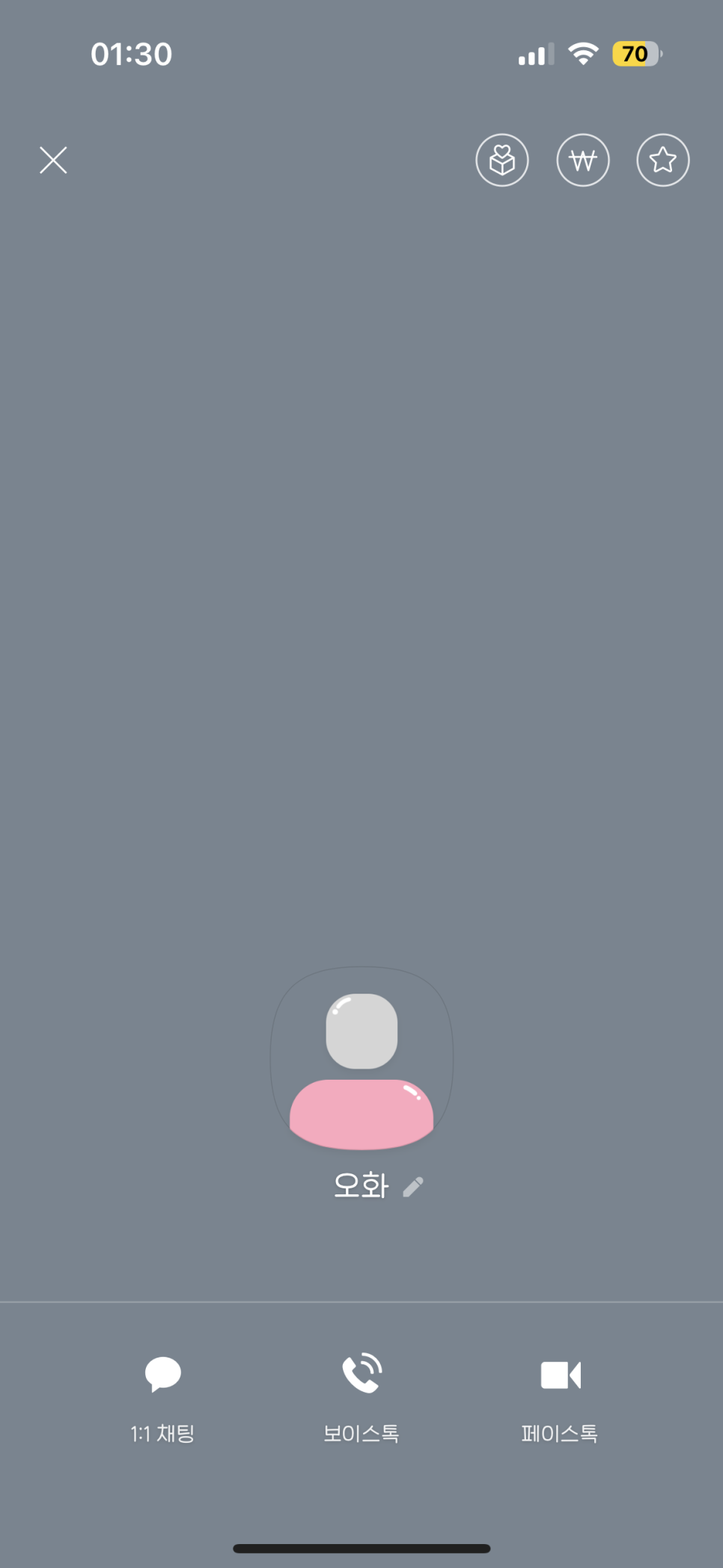Close the profile screen
Viewport: 723px width, 1568px height.
53,160
